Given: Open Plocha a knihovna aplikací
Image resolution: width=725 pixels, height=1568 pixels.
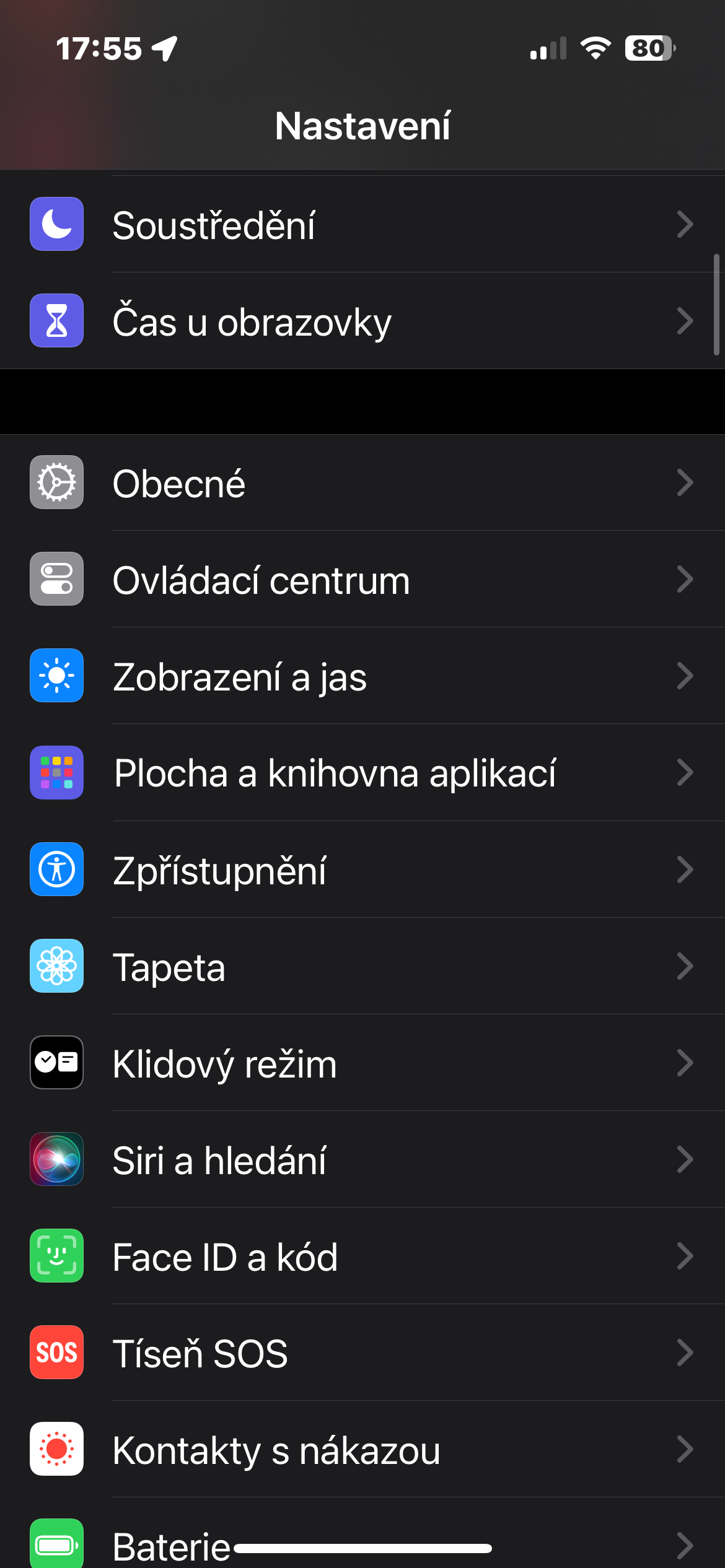Looking at the screenshot, I should click(x=362, y=773).
